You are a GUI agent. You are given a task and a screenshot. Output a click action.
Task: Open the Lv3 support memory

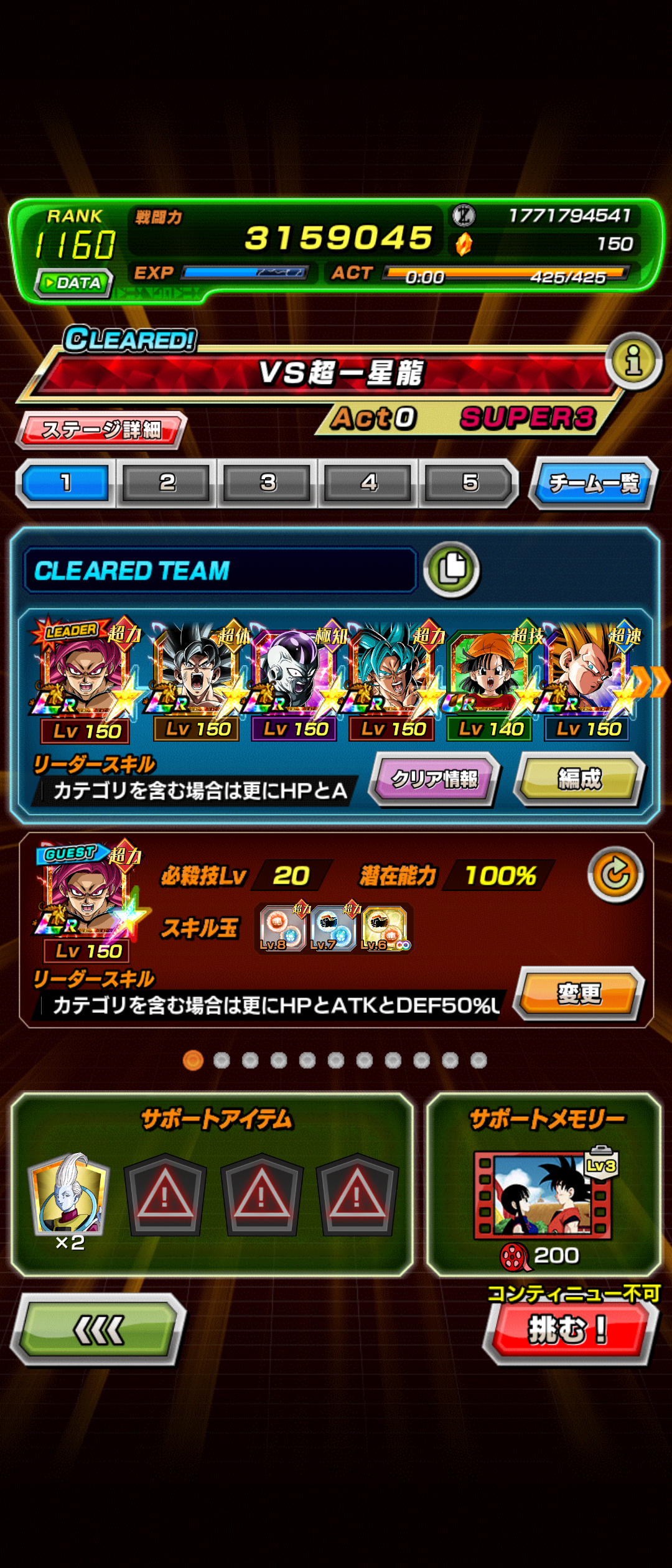pyautogui.click(x=543, y=1195)
